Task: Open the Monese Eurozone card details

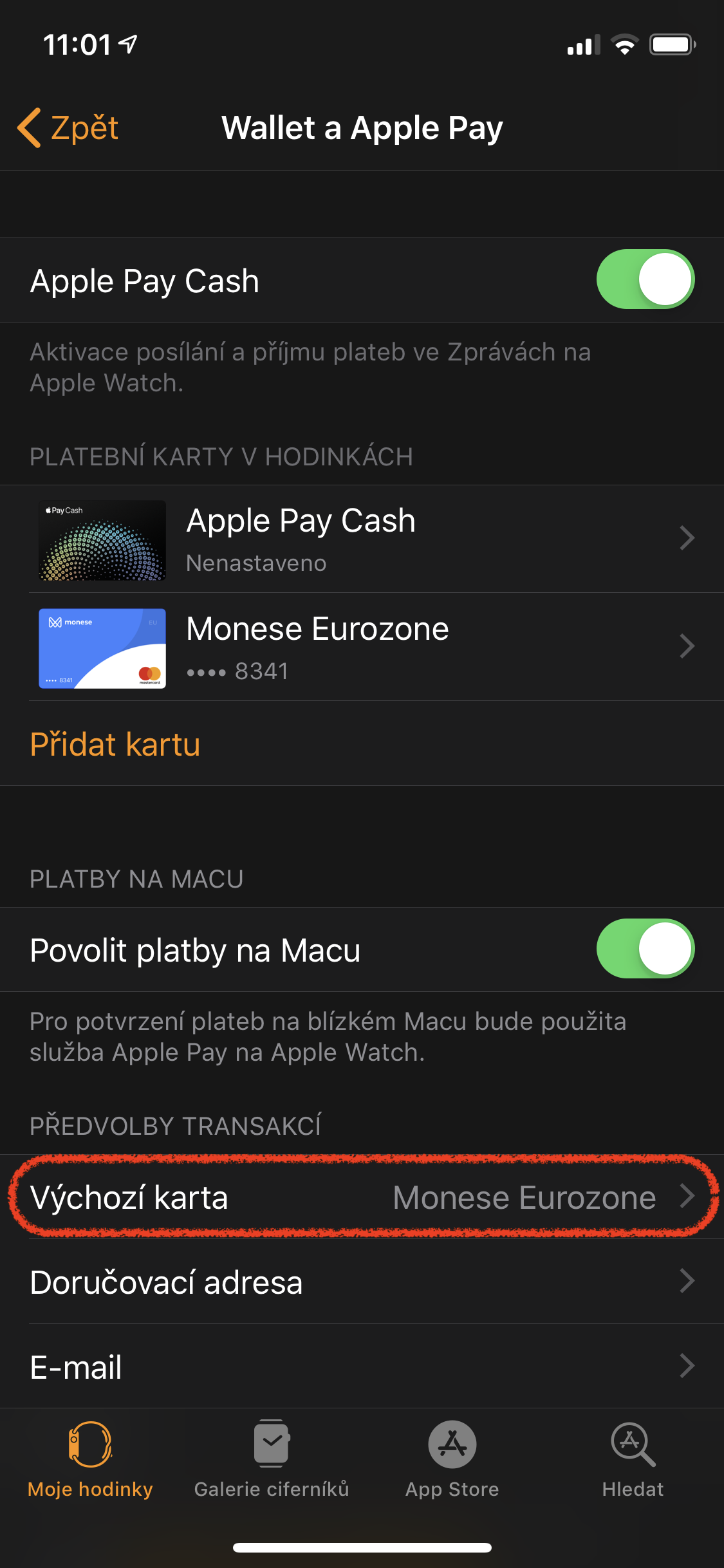Action: click(x=362, y=647)
